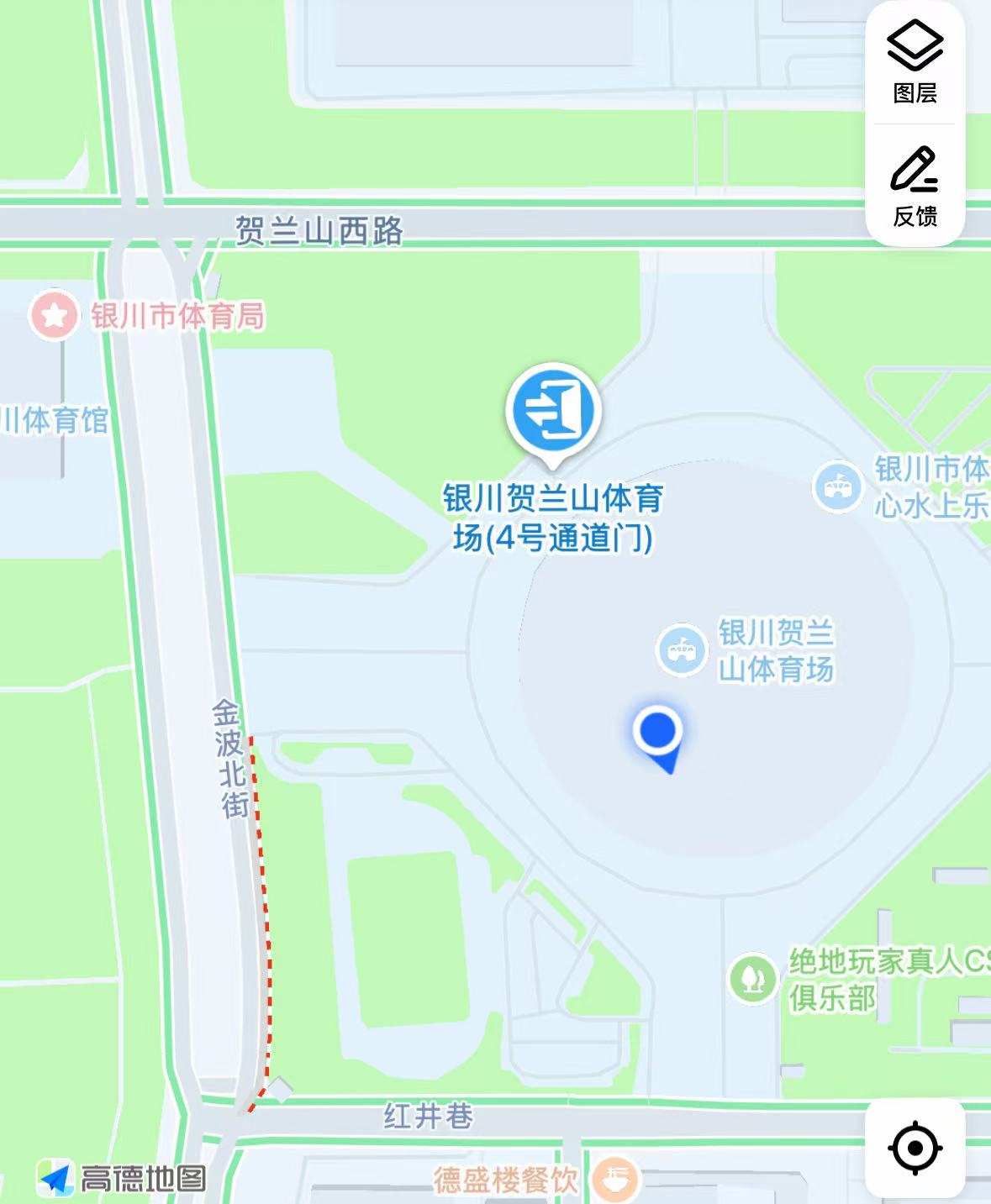Recenter map on current location
This screenshot has width=991, height=1204.
pyautogui.click(x=915, y=1147)
